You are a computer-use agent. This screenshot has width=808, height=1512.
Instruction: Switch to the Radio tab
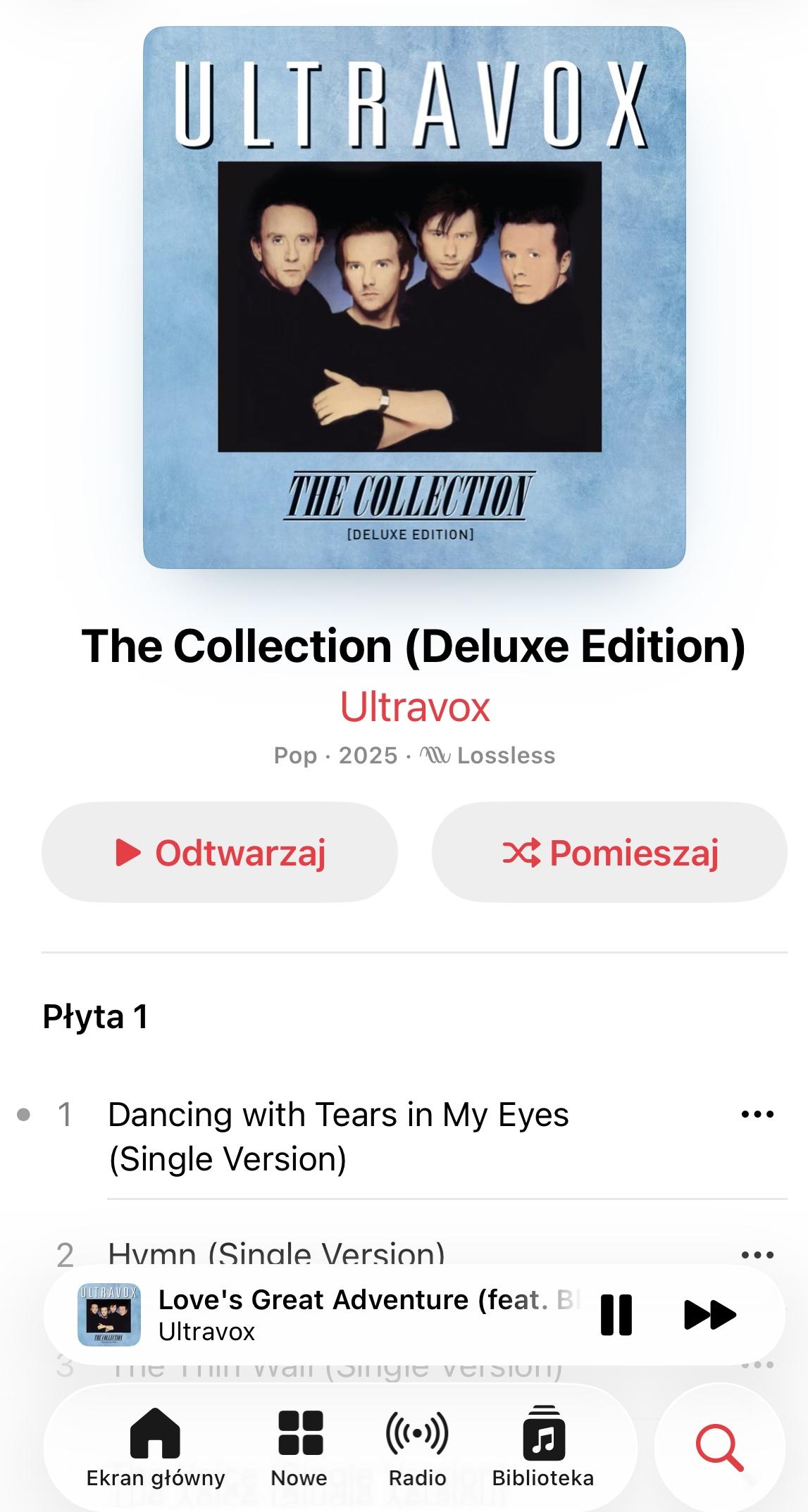[x=417, y=1447]
